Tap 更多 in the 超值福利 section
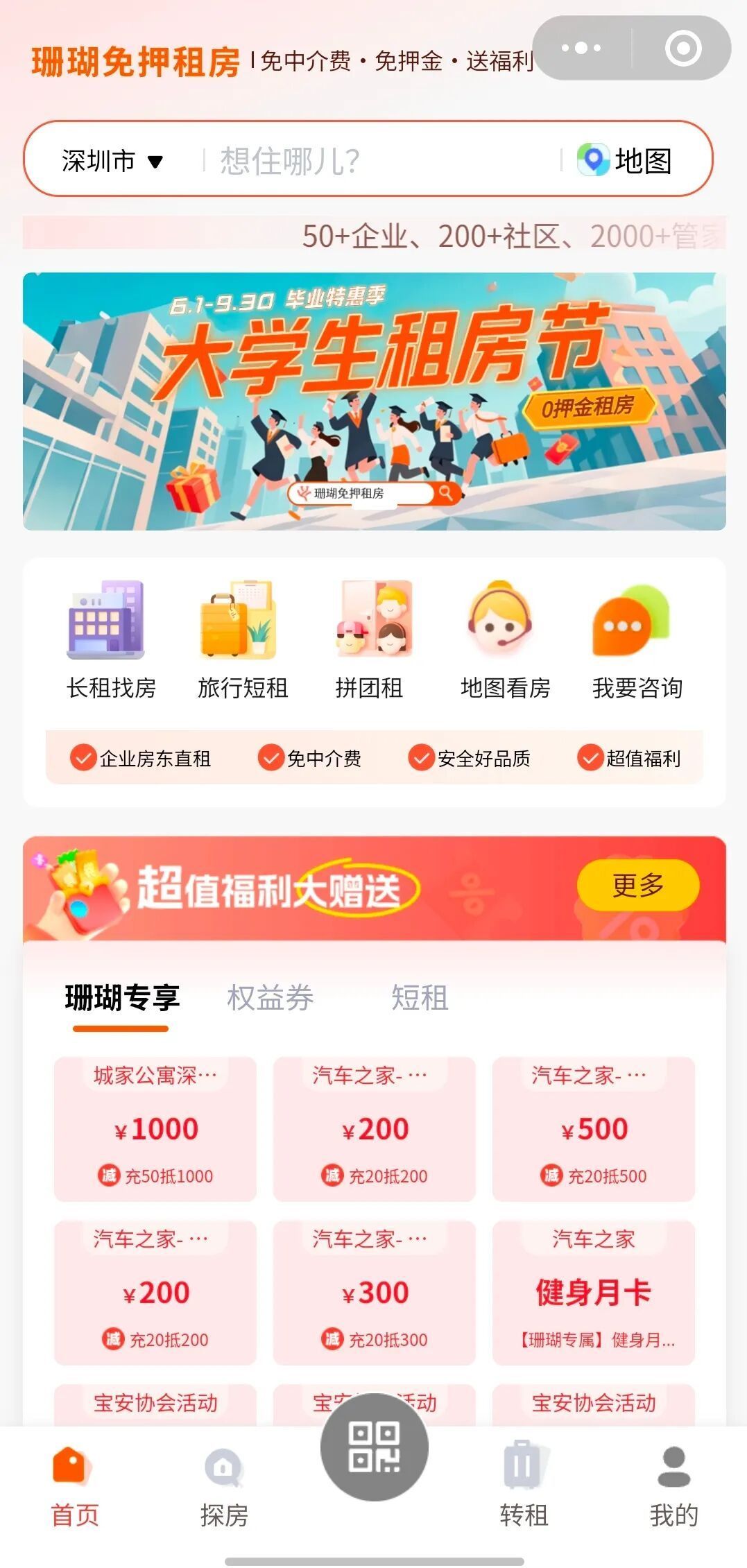The height and width of the screenshot is (1568, 747). 637,885
